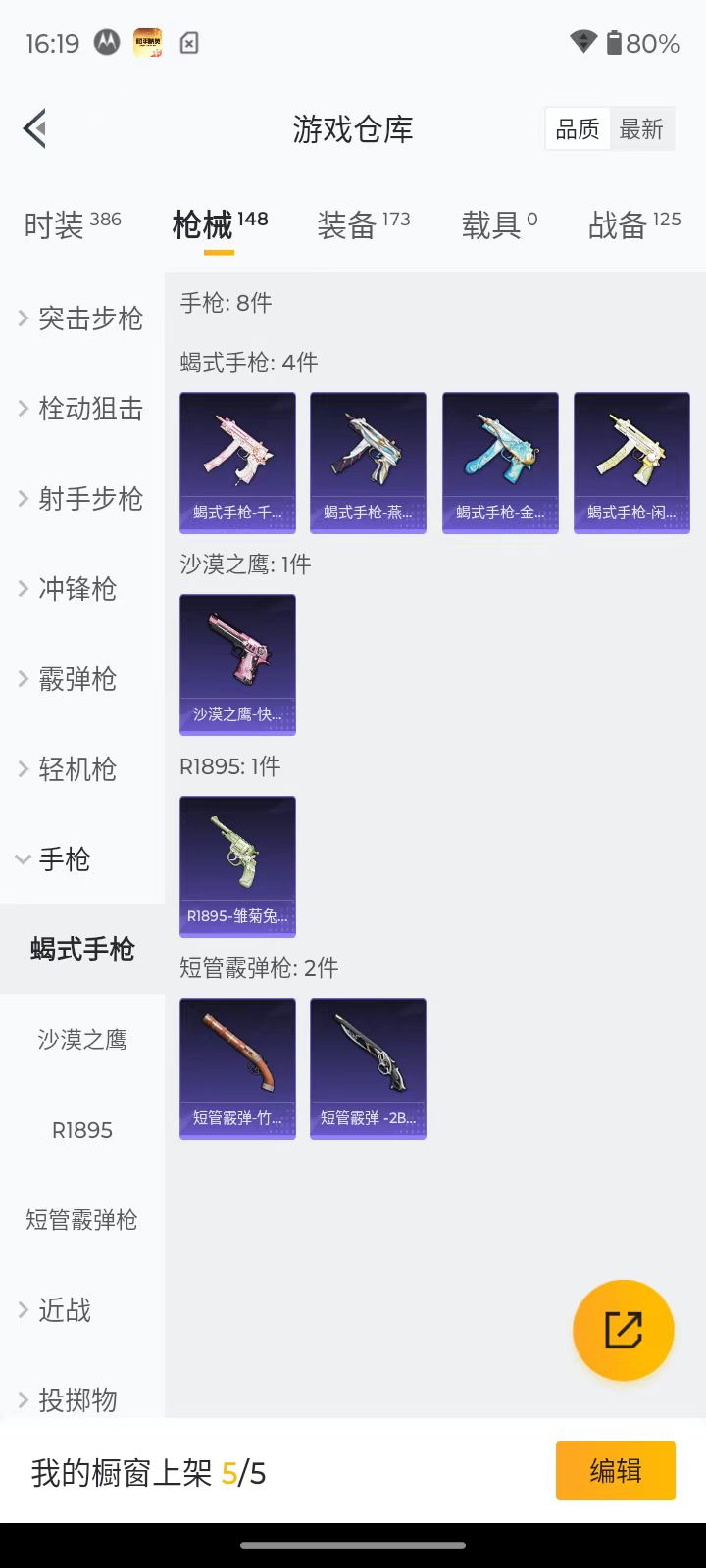The image size is (706, 1568).
Task: Sort items by 最新
Action: [641, 129]
